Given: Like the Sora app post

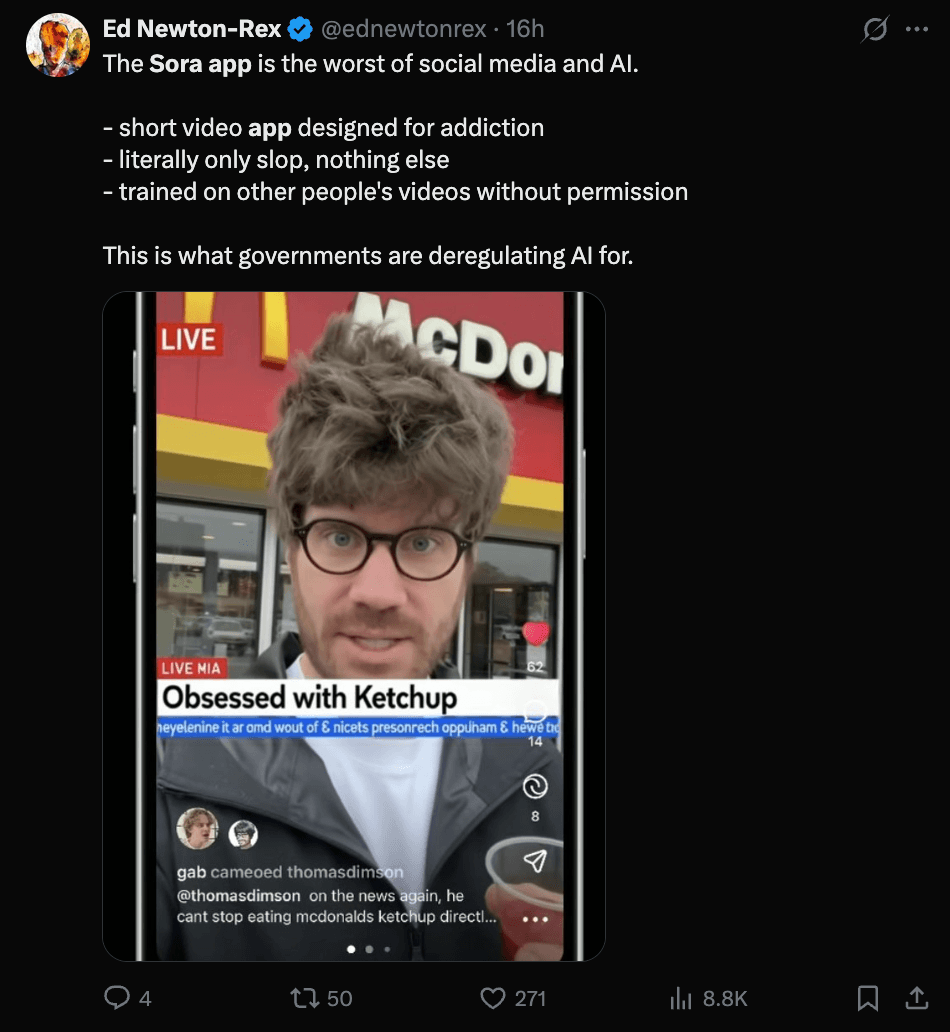Looking at the screenshot, I should 492,997.
